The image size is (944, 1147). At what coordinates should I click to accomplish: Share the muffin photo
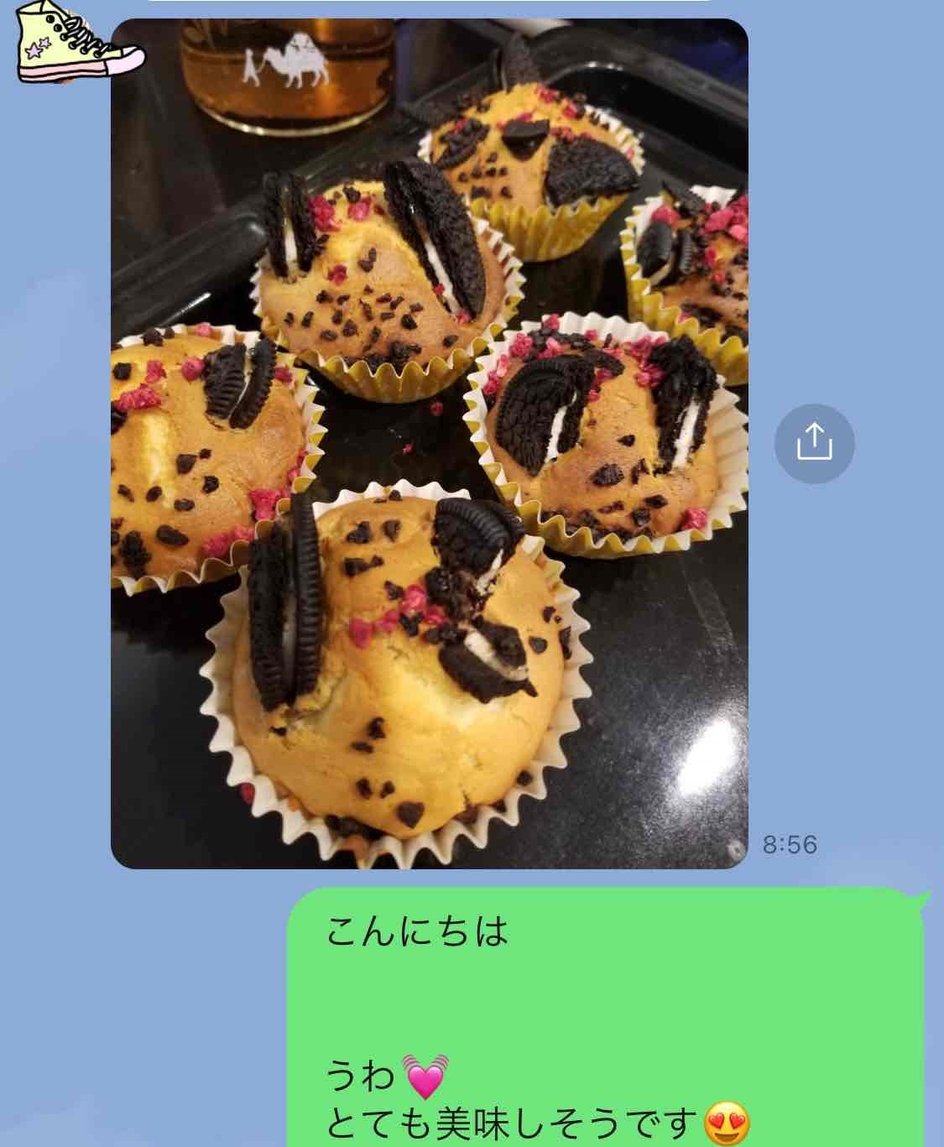[x=814, y=443]
